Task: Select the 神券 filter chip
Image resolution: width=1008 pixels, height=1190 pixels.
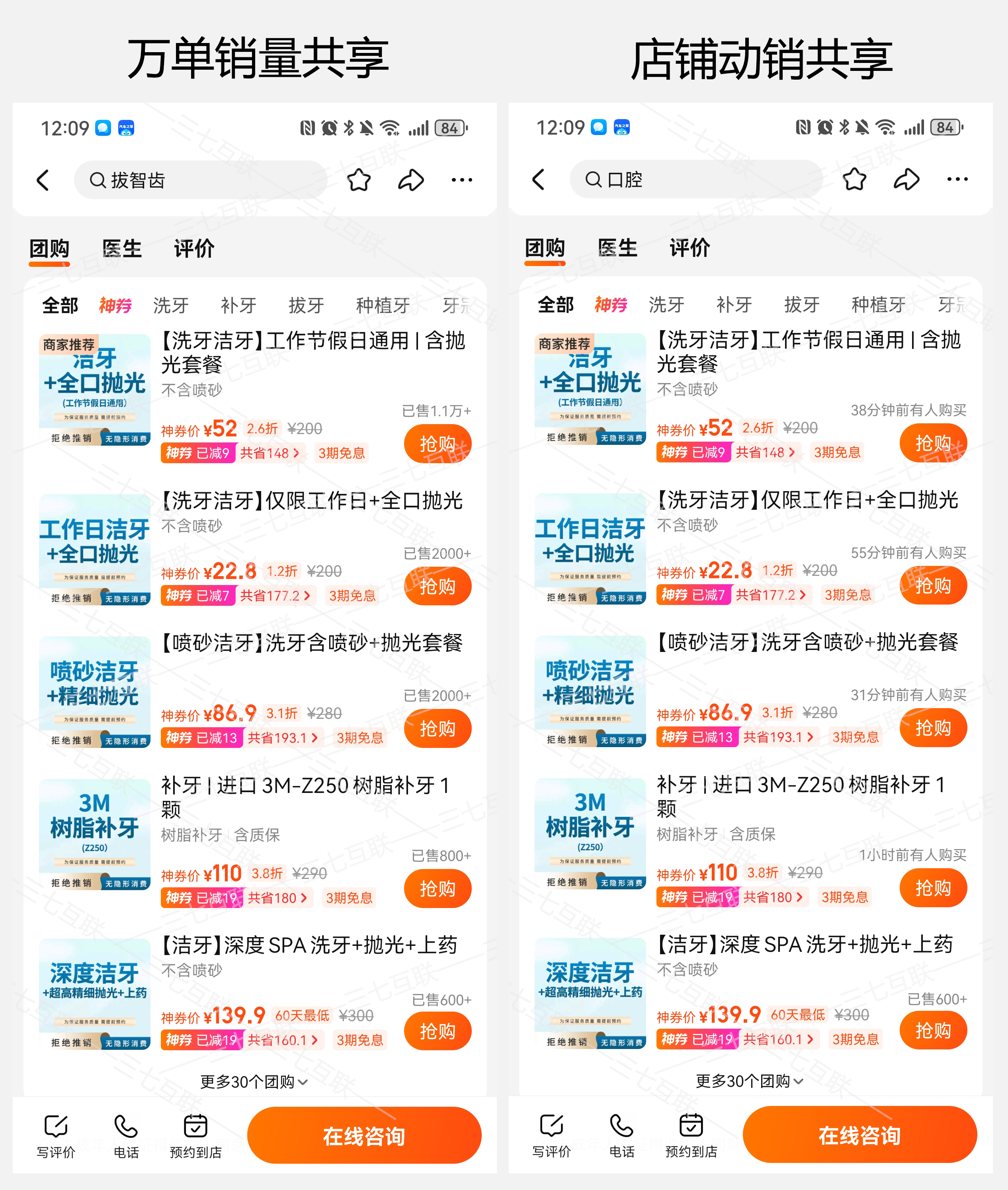Action: [114, 305]
